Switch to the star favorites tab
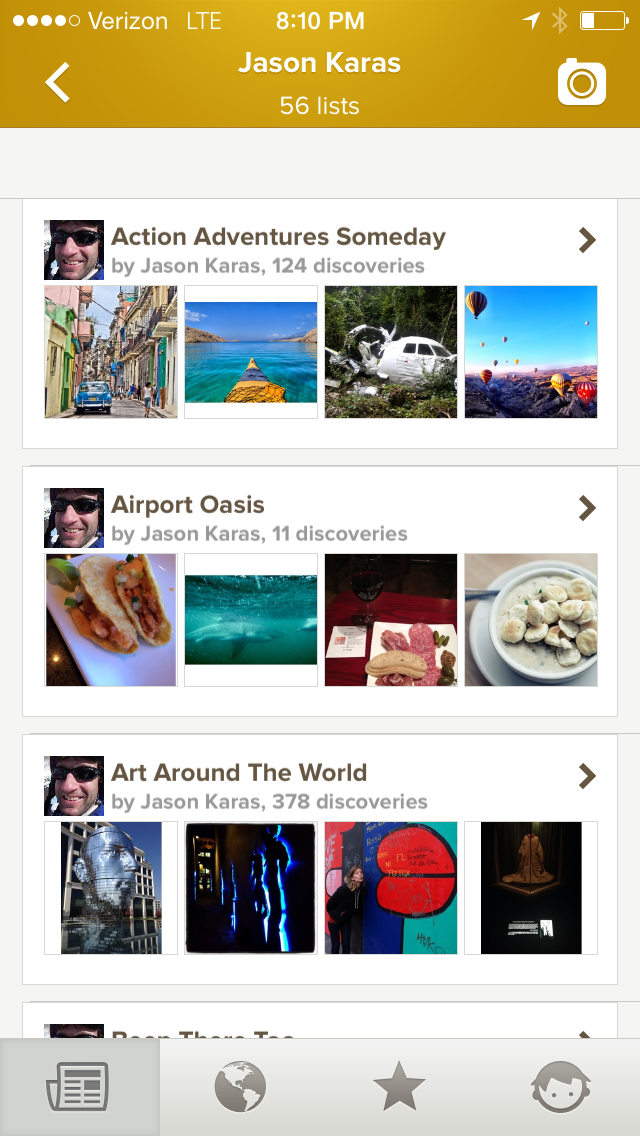This screenshot has width=640, height=1136. point(399,1087)
